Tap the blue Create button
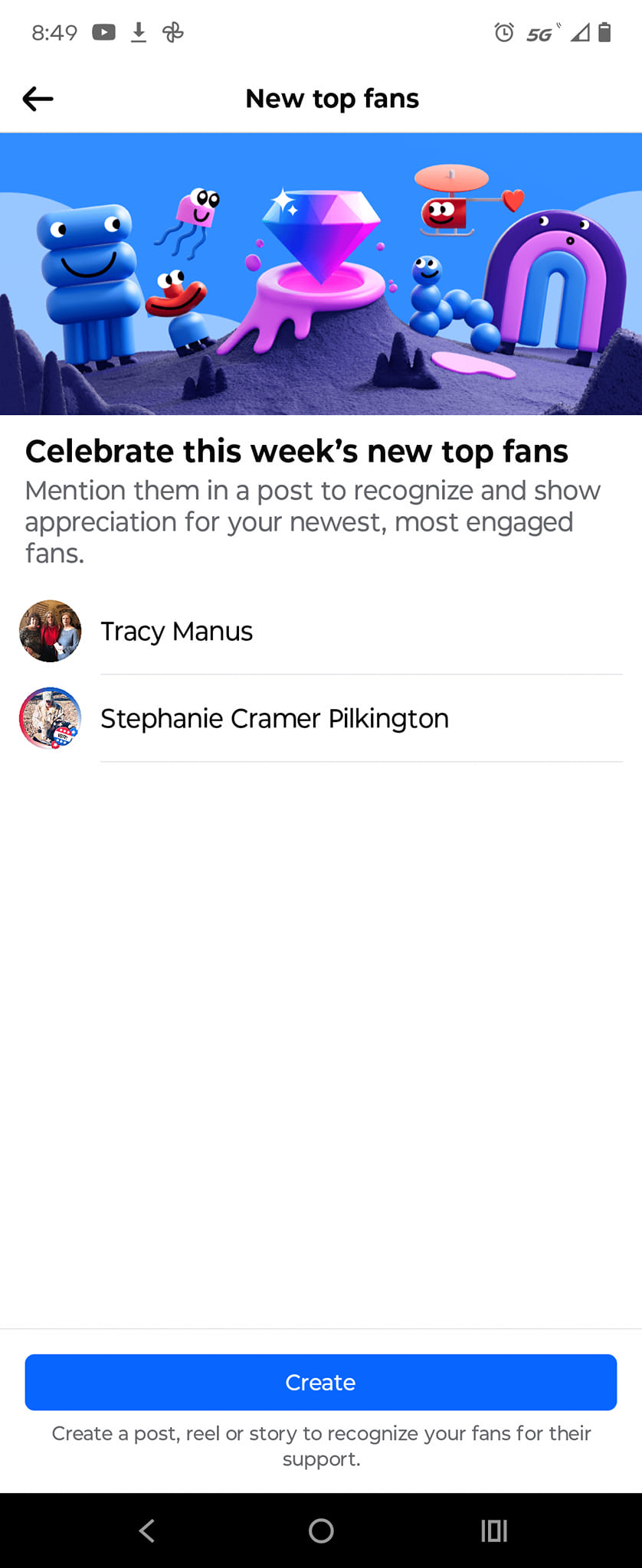This screenshot has width=642, height=1568. click(x=320, y=1382)
